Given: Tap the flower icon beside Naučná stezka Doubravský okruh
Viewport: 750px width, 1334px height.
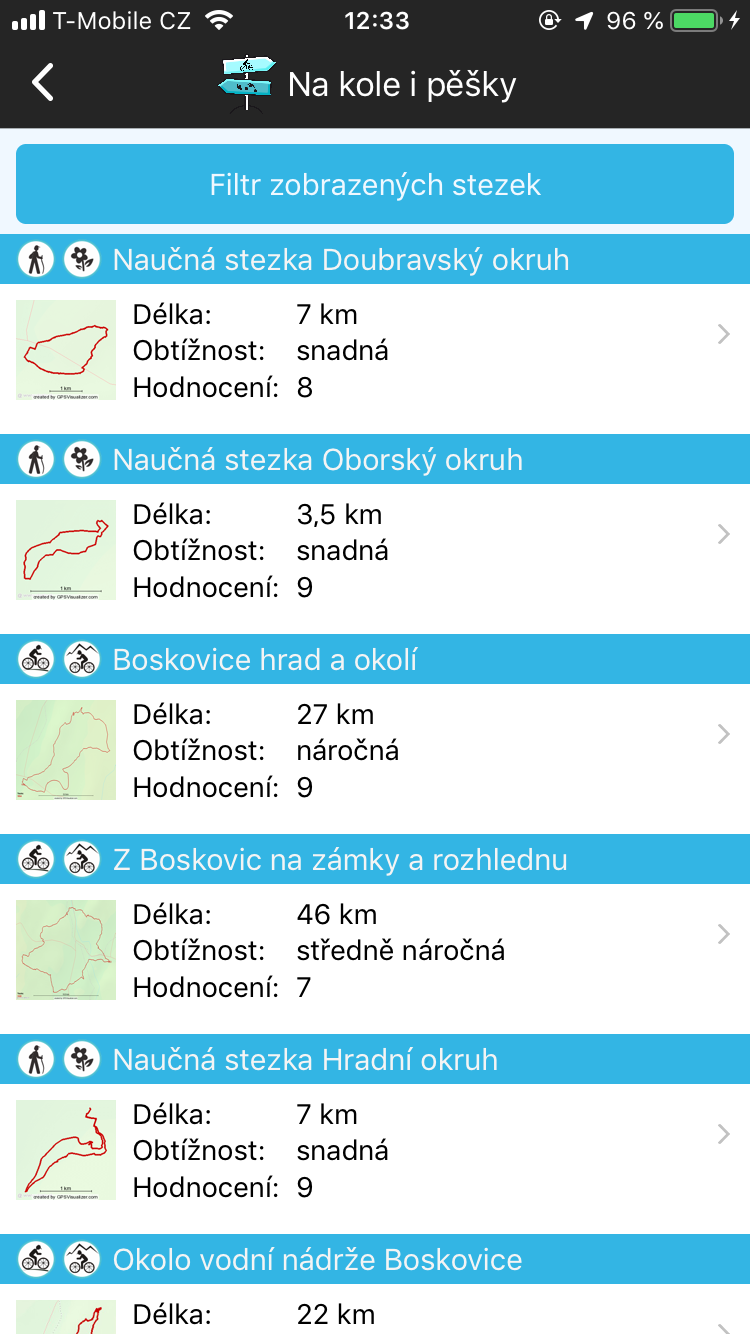Looking at the screenshot, I should [82, 259].
